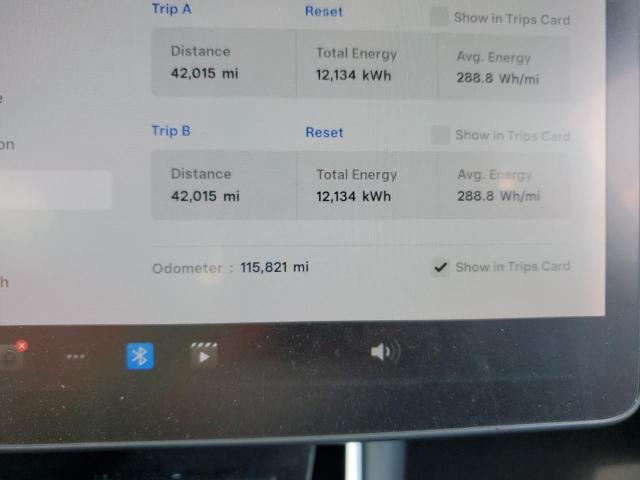This screenshot has height=480, width=640.
Task: Launch the video clapperboard app
Action: coord(204,354)
